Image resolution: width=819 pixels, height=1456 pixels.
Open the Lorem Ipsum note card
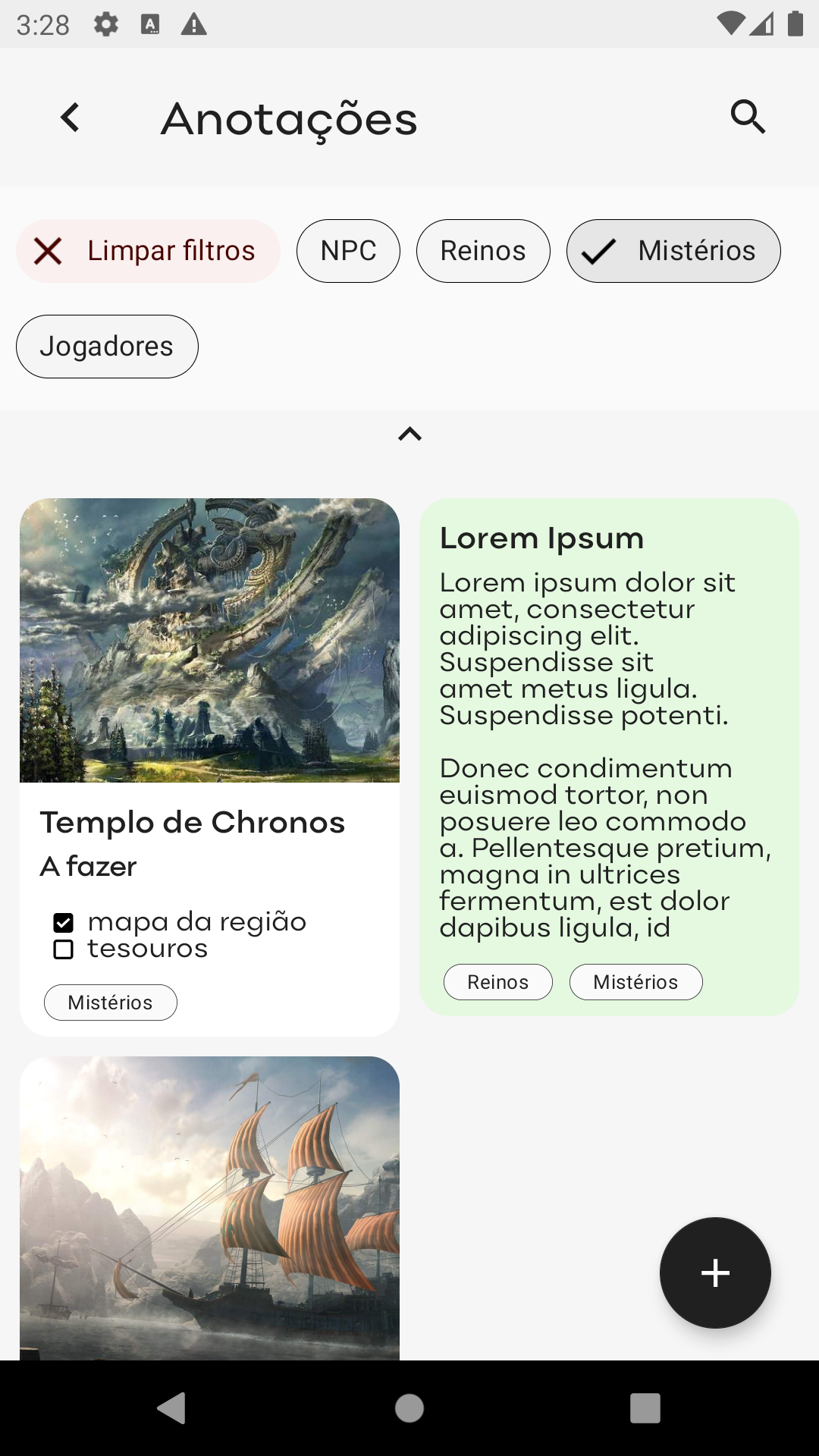pyautogui.click(x=609, y=757)
